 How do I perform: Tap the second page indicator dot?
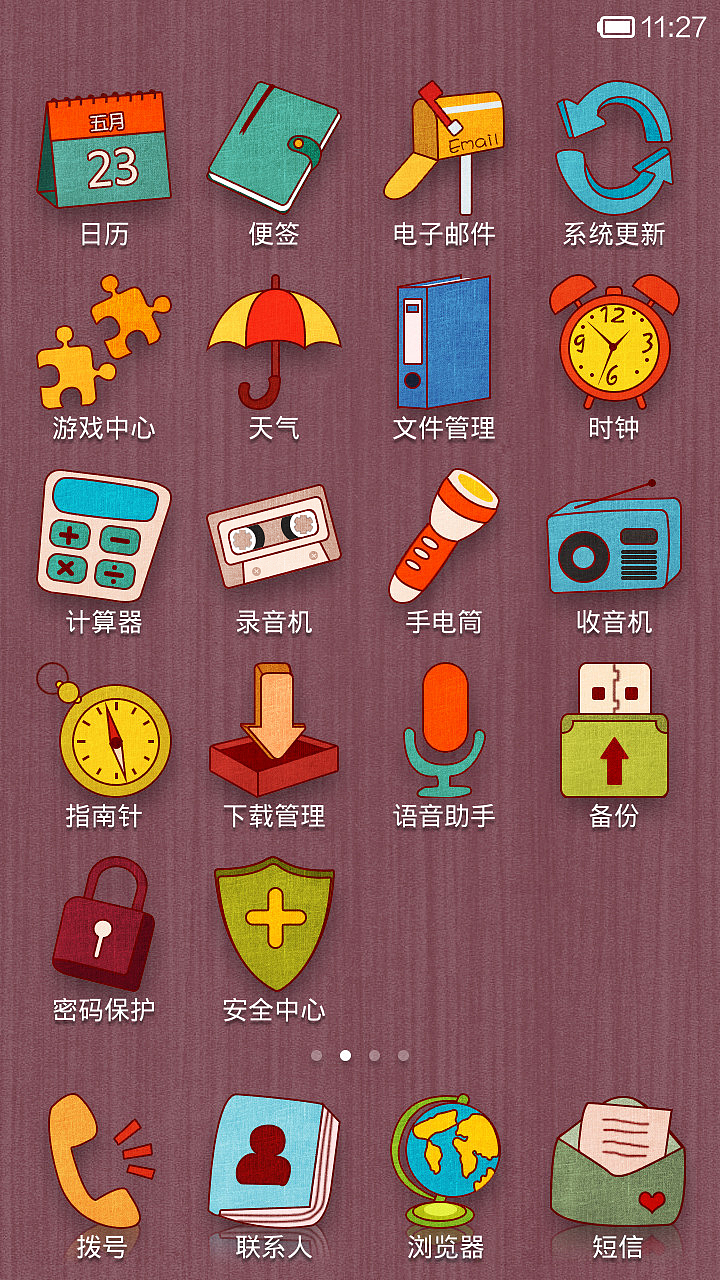343,1055
